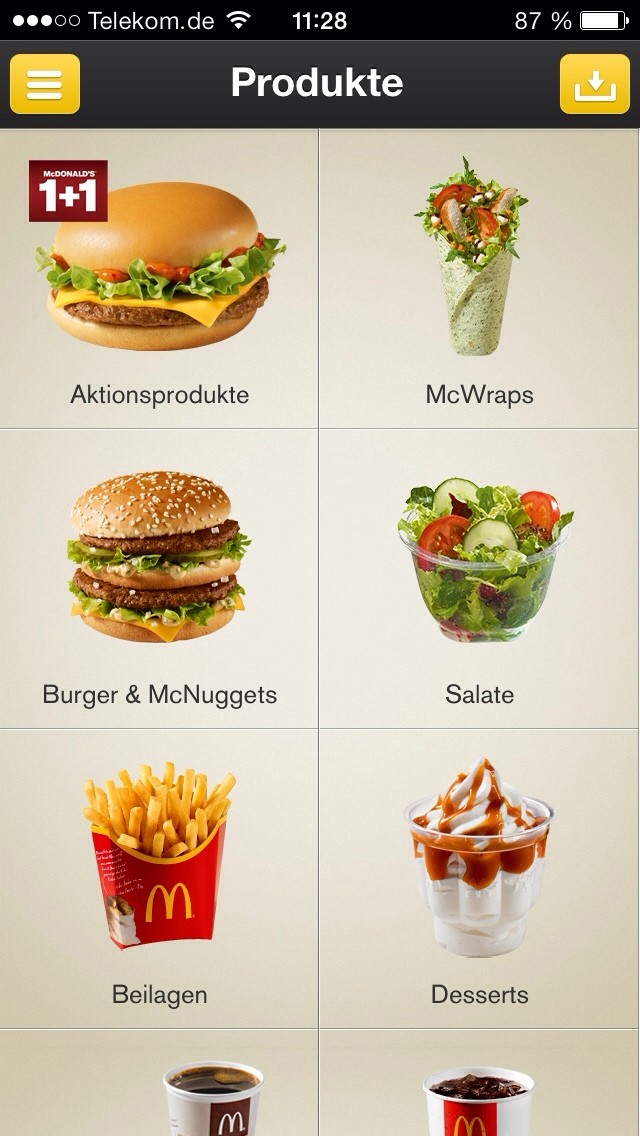Open the Beilagen category

[159, 878]
